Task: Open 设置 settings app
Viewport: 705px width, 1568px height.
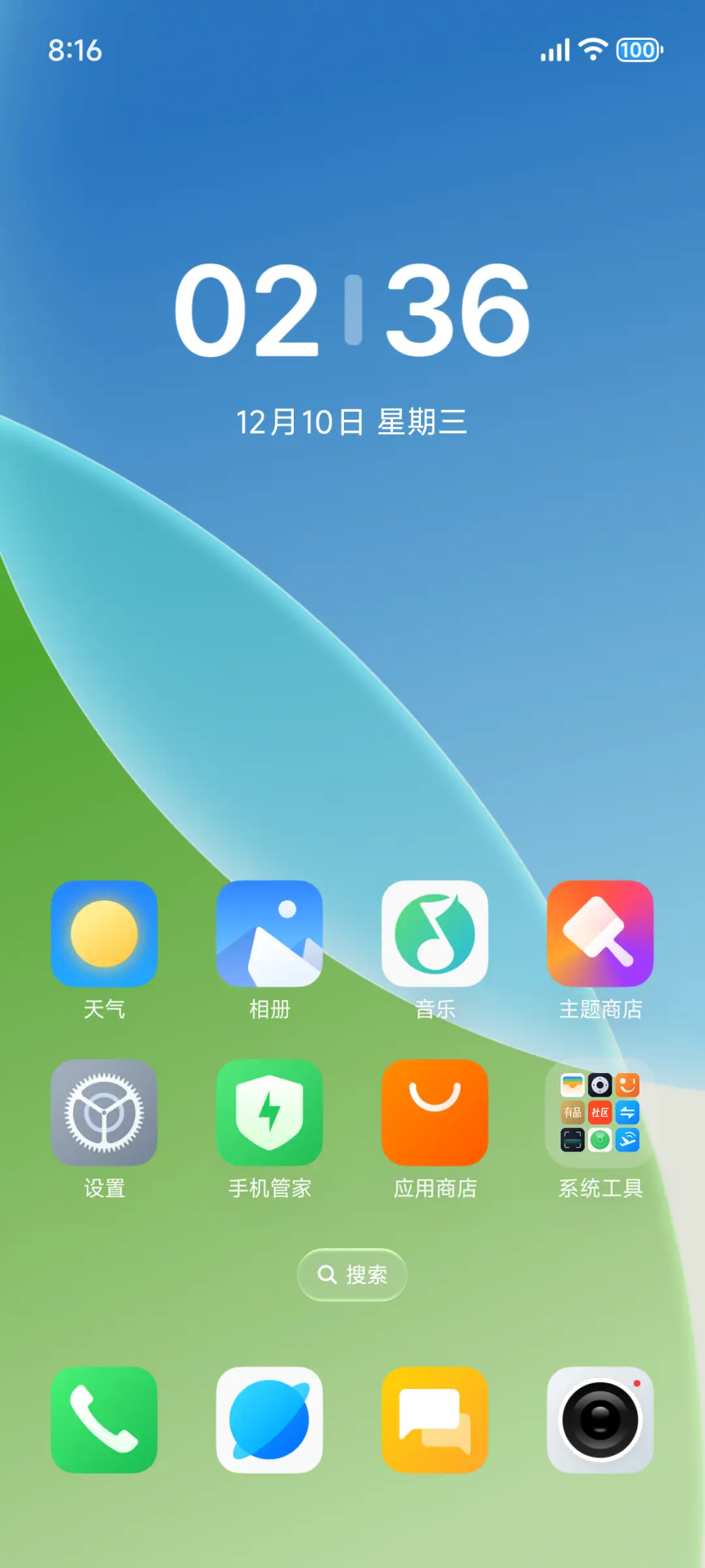Action: point(104,1112)
